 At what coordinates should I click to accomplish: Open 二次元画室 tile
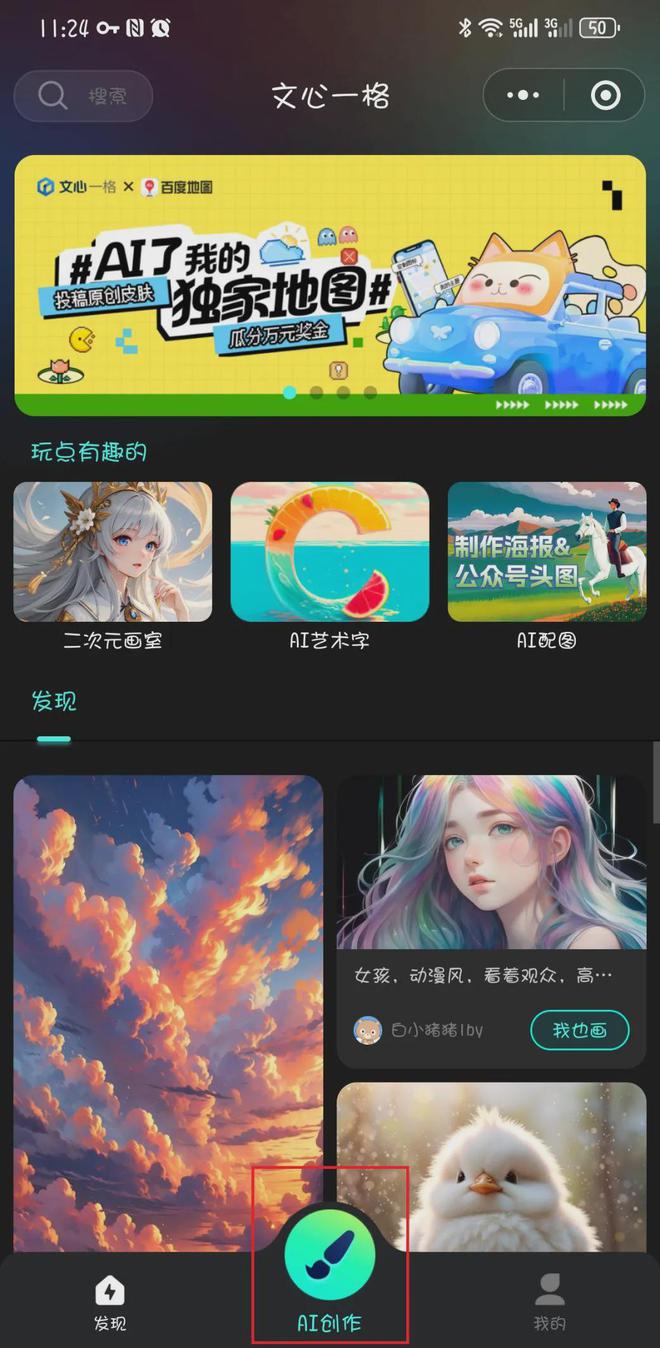(112, 553)
